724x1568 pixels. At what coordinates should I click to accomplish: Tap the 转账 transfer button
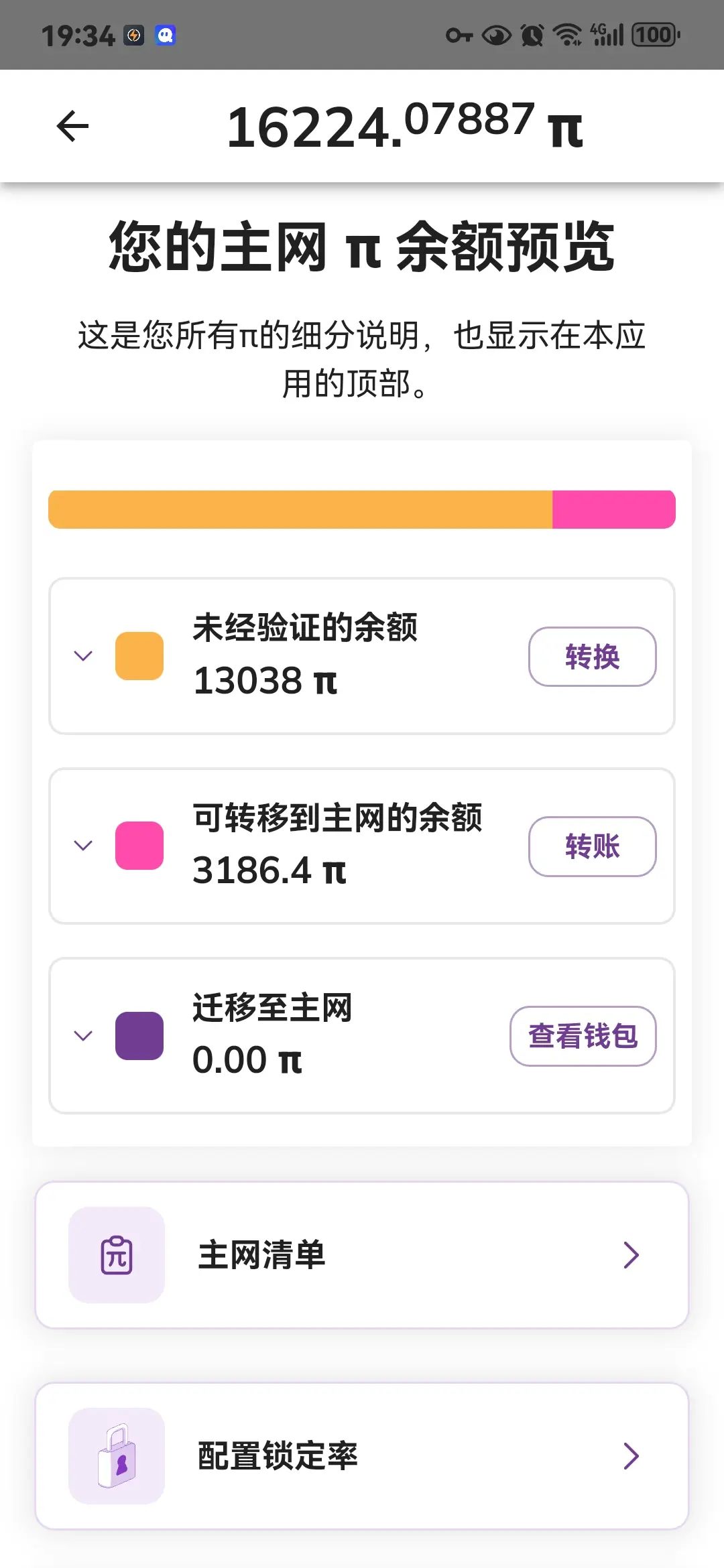coord(592,846)
